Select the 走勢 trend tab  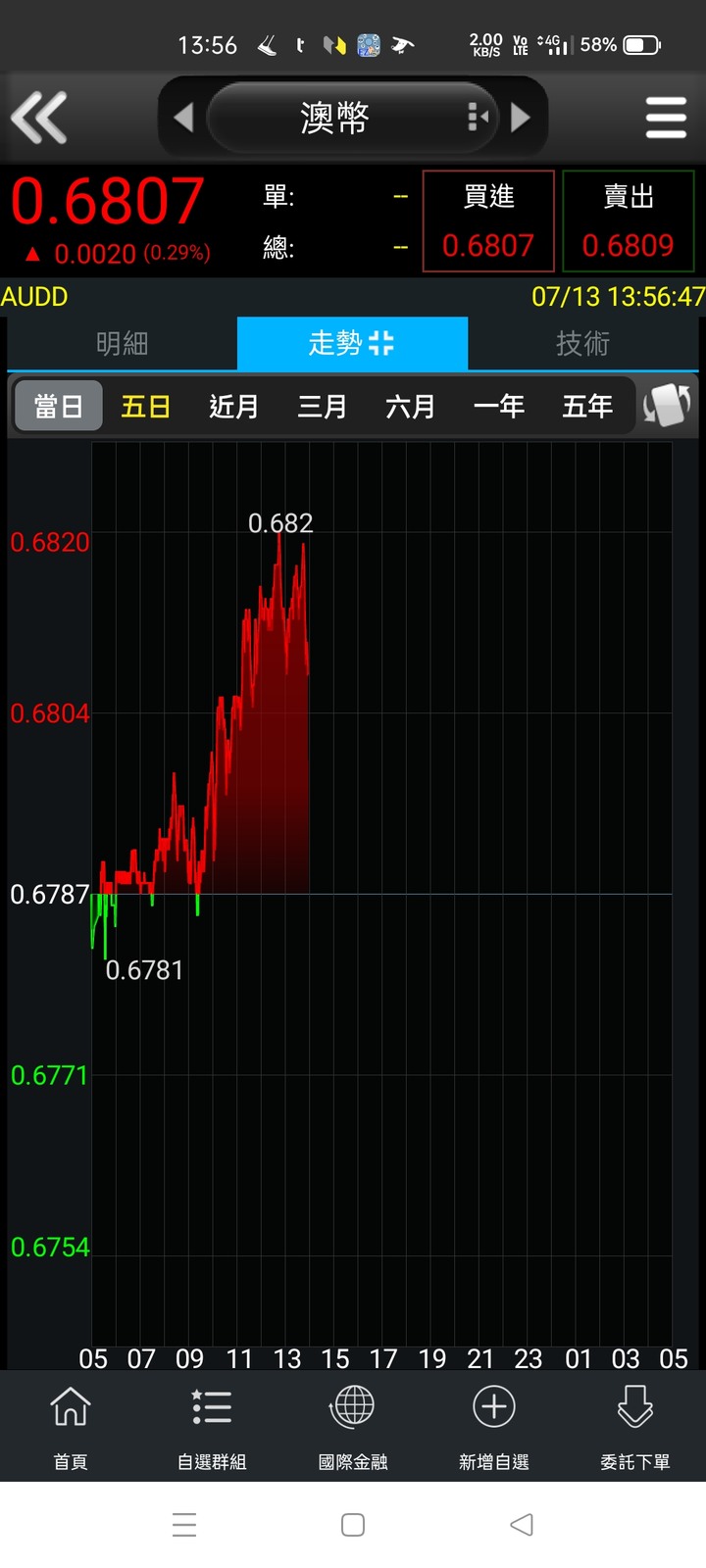point(352,343)
